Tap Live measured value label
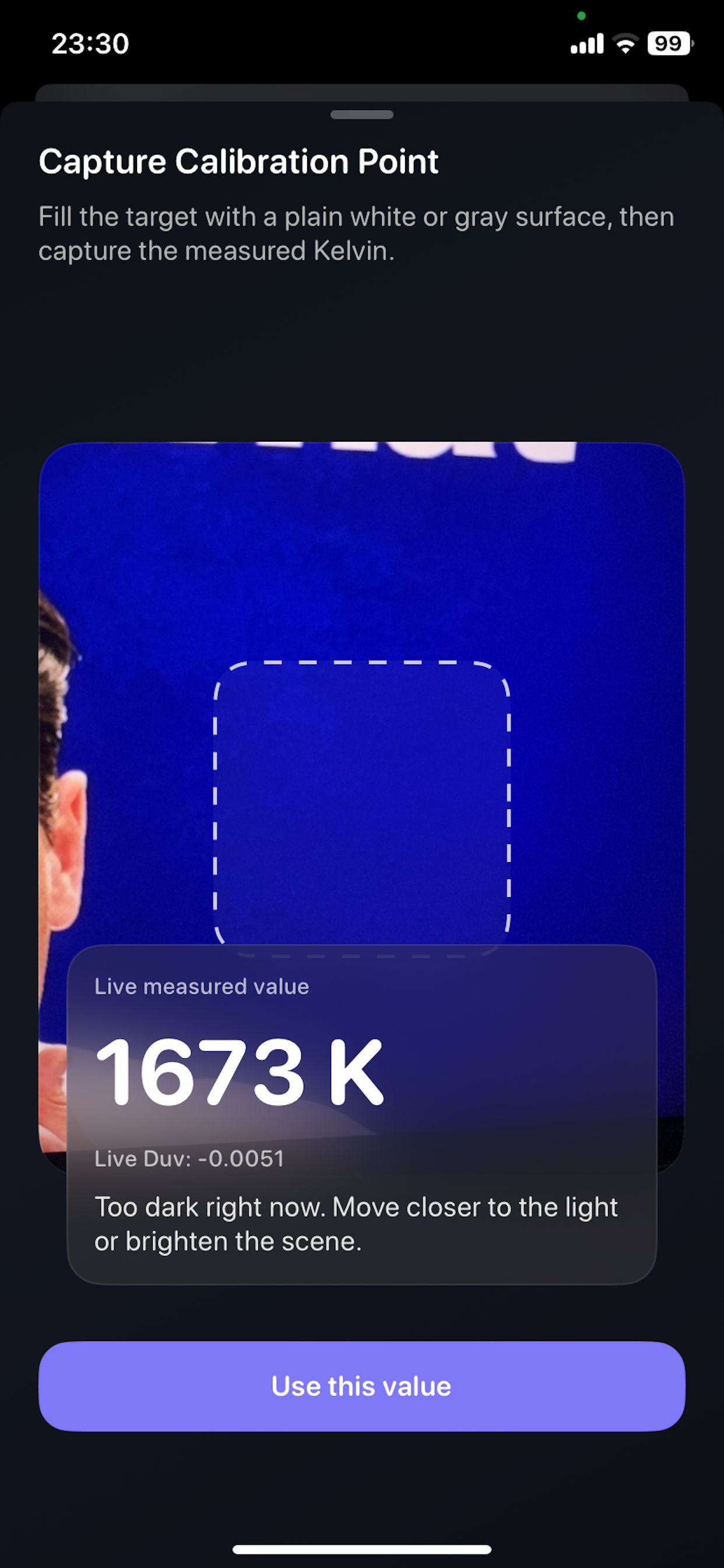This screenshot has height=1568, width=724. [x=202, y=986]
